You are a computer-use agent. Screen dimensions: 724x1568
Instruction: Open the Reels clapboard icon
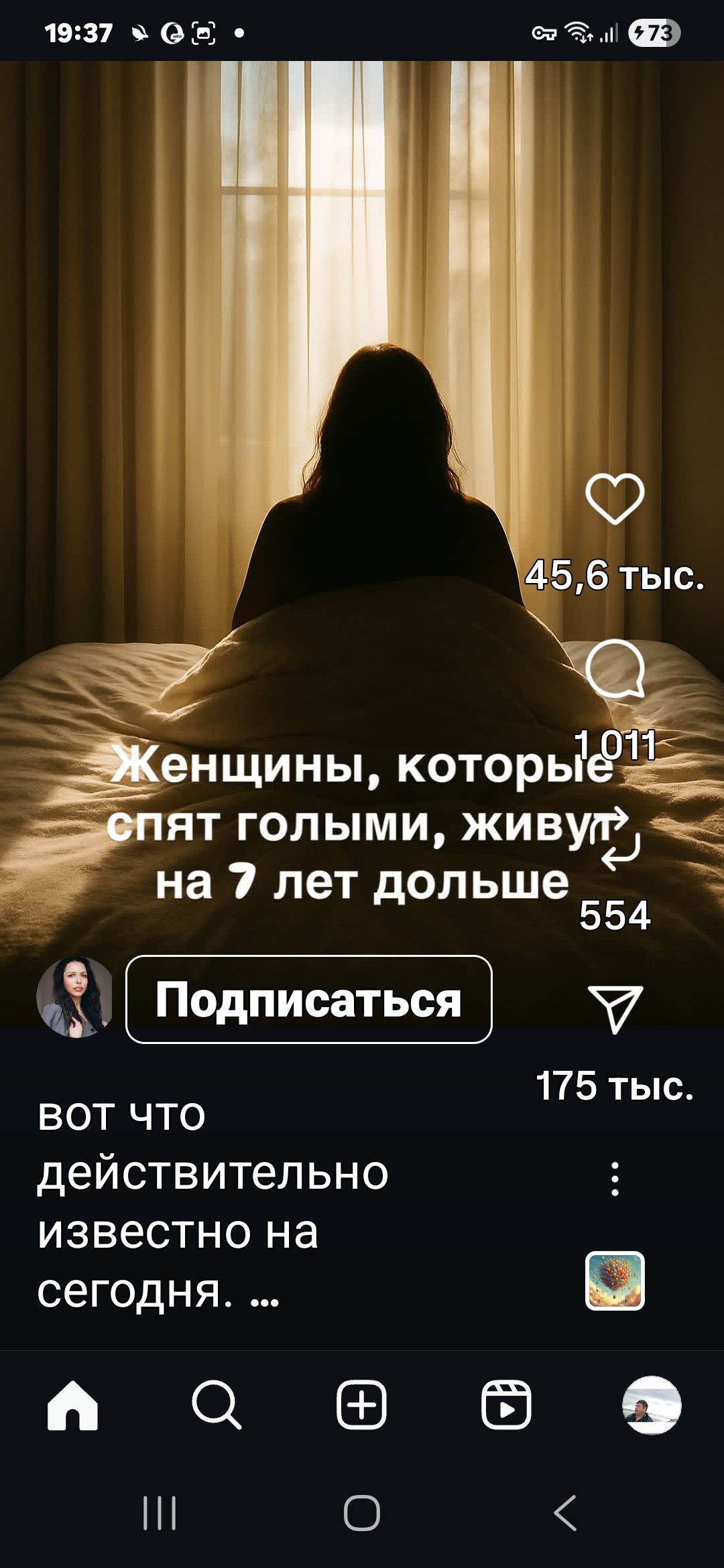(506, 1421)
